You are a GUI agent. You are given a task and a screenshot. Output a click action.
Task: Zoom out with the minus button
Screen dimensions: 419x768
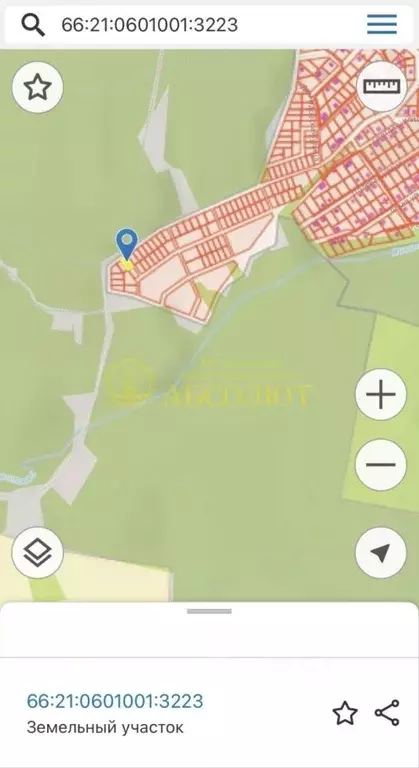tap(381, 465)
